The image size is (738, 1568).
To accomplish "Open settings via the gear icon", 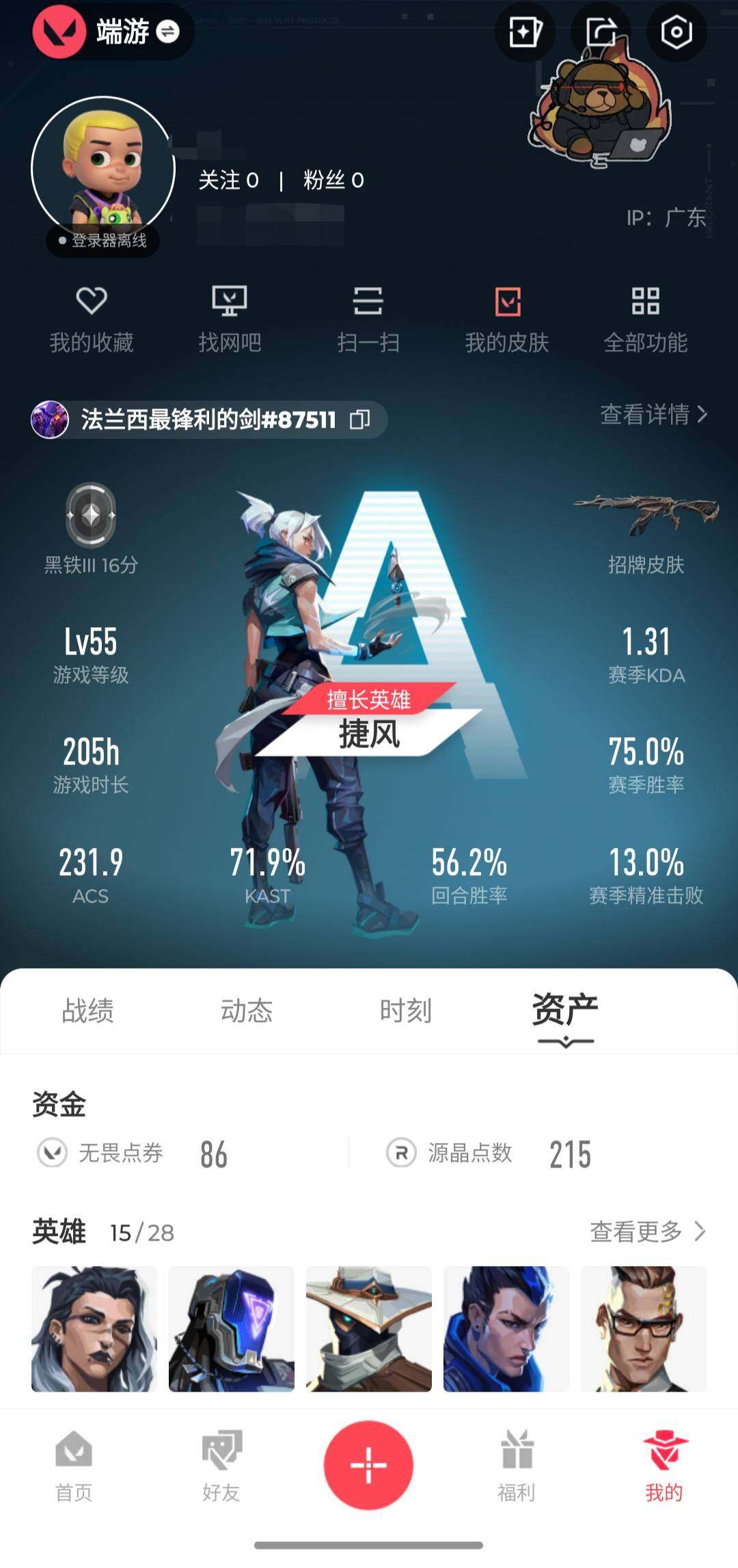I will [676, 32].
